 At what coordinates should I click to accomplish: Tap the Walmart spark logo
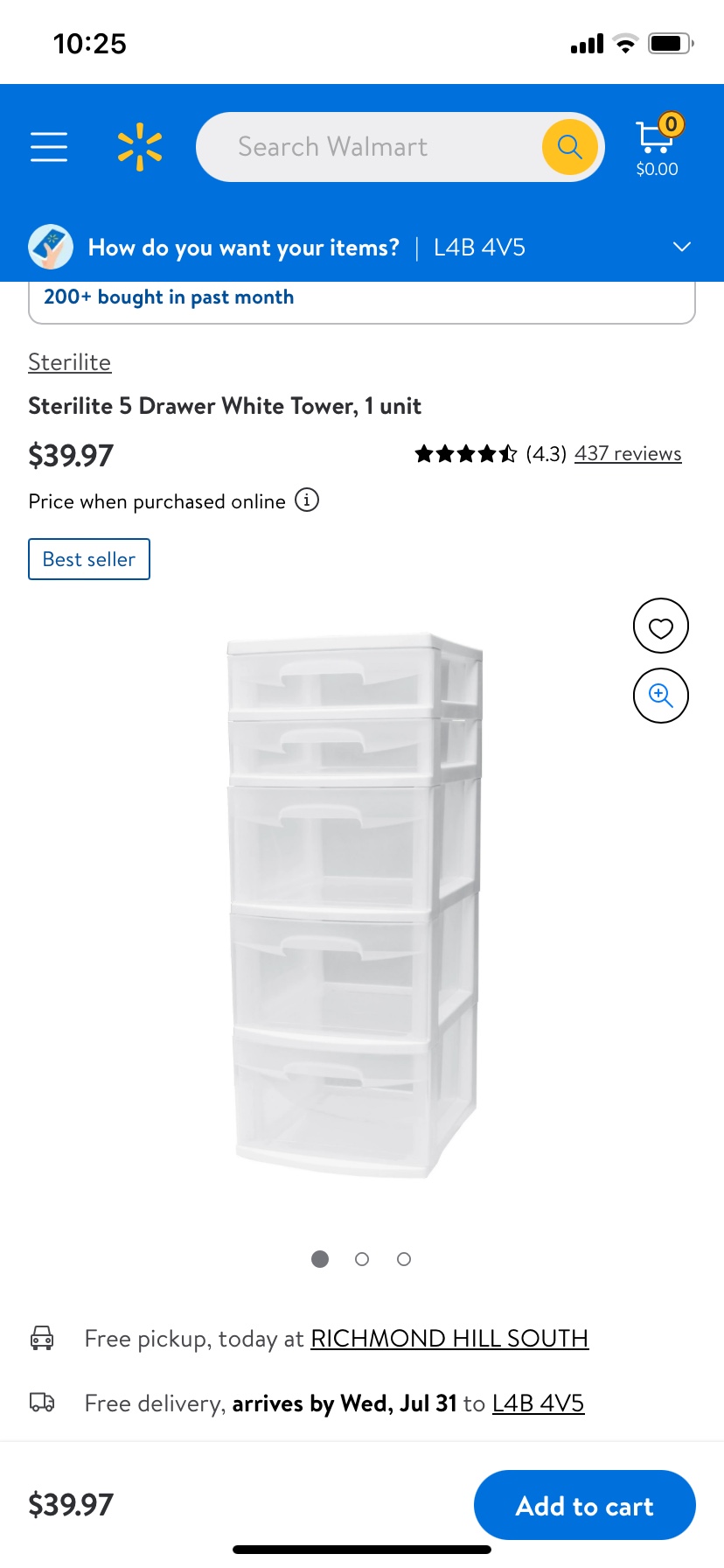(138, 147)
